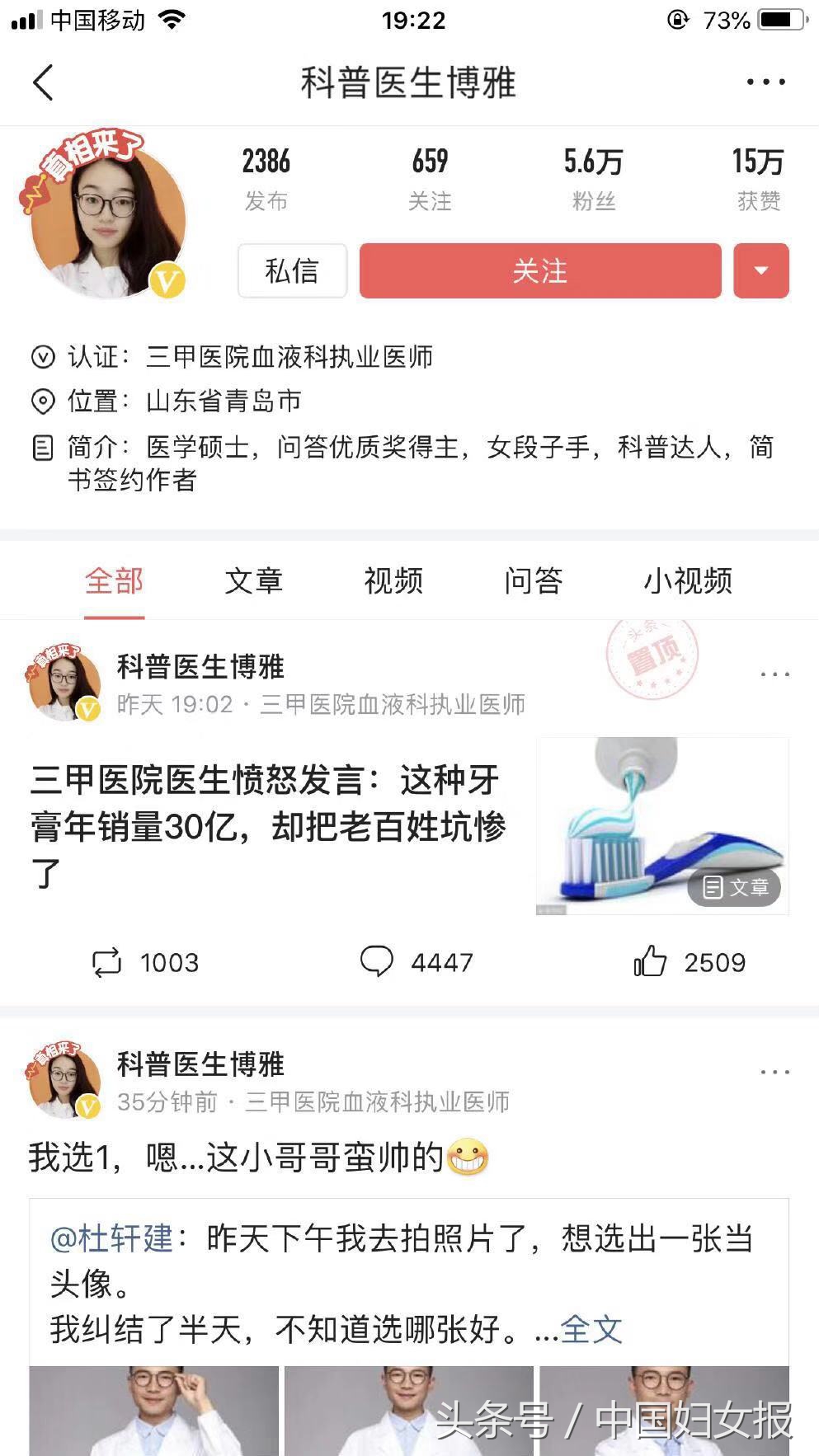Image resolution: width=819 pixels, height=1456 pixels.
Task: Follow the account with the 关注 button
Action: click(539, 271)
